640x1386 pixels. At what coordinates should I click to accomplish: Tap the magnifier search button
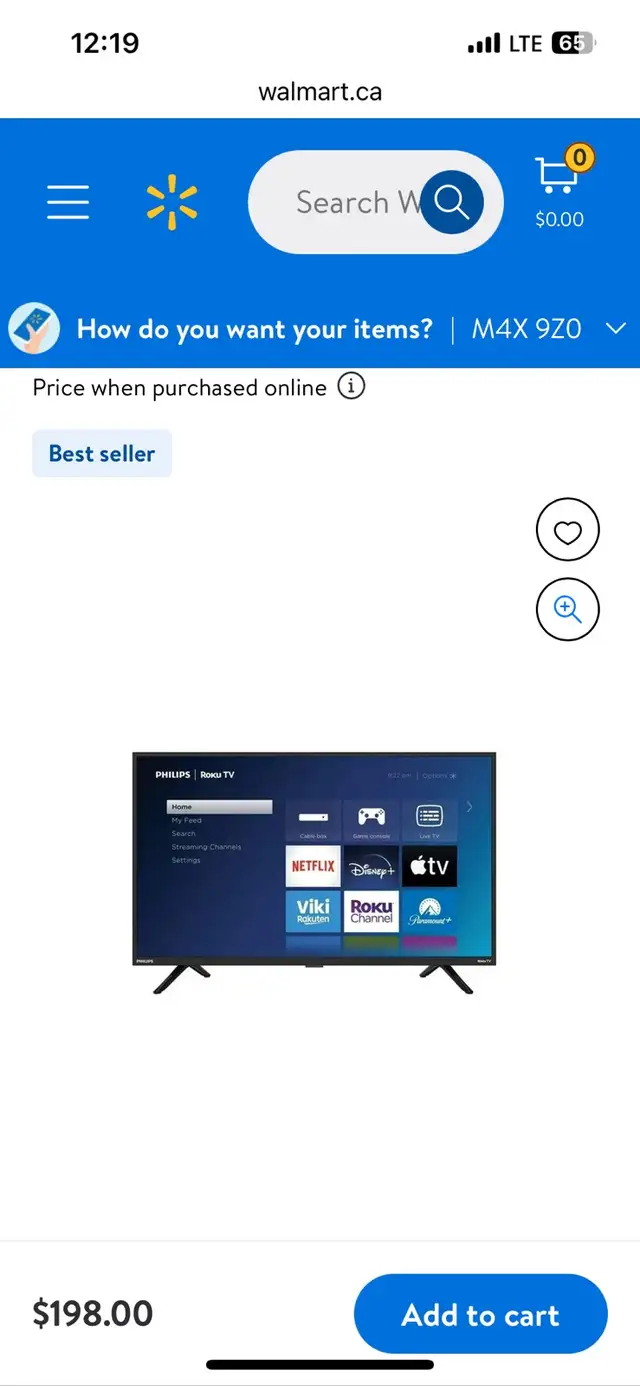coord(452,202)
